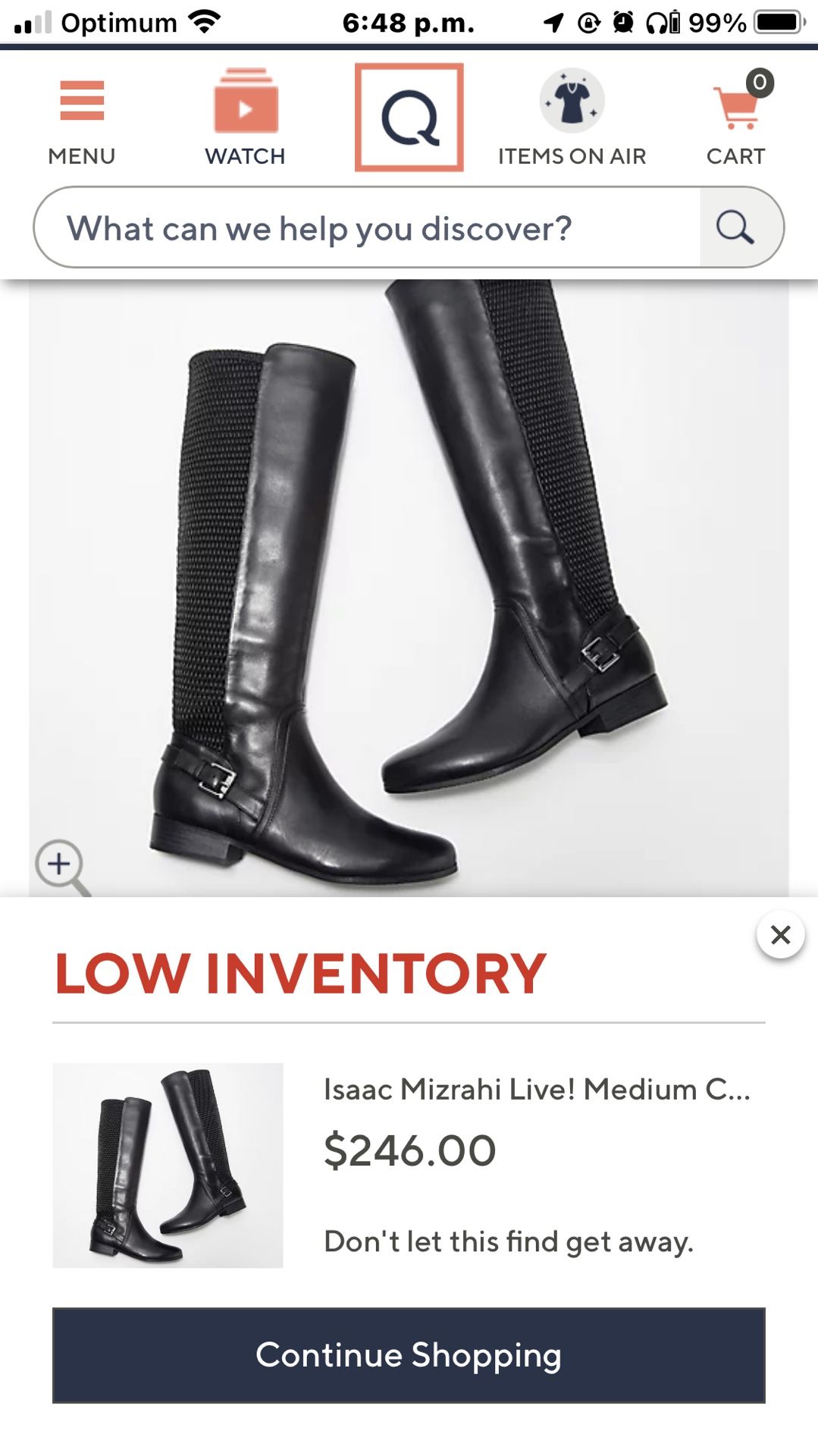Screen dimensions: 818x1456
Task: Tap the search field to discover products
Action: [367, 227]
